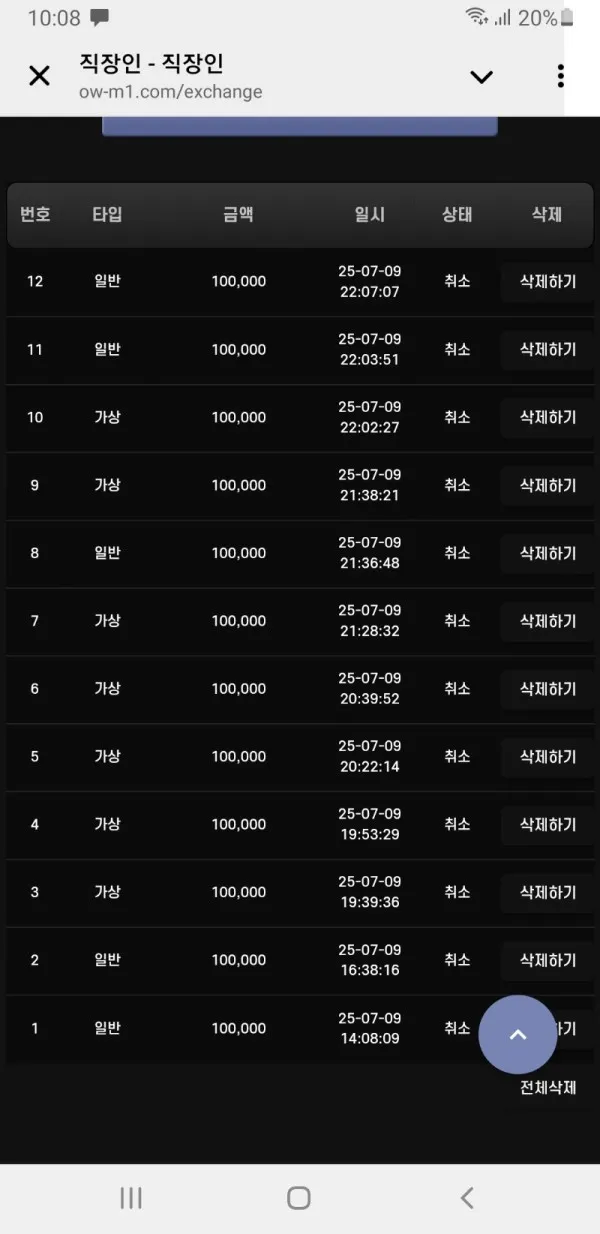Open the browser overflow menu
The image size is (600, 1234).
pyautogui.click(x=560, y=76)
